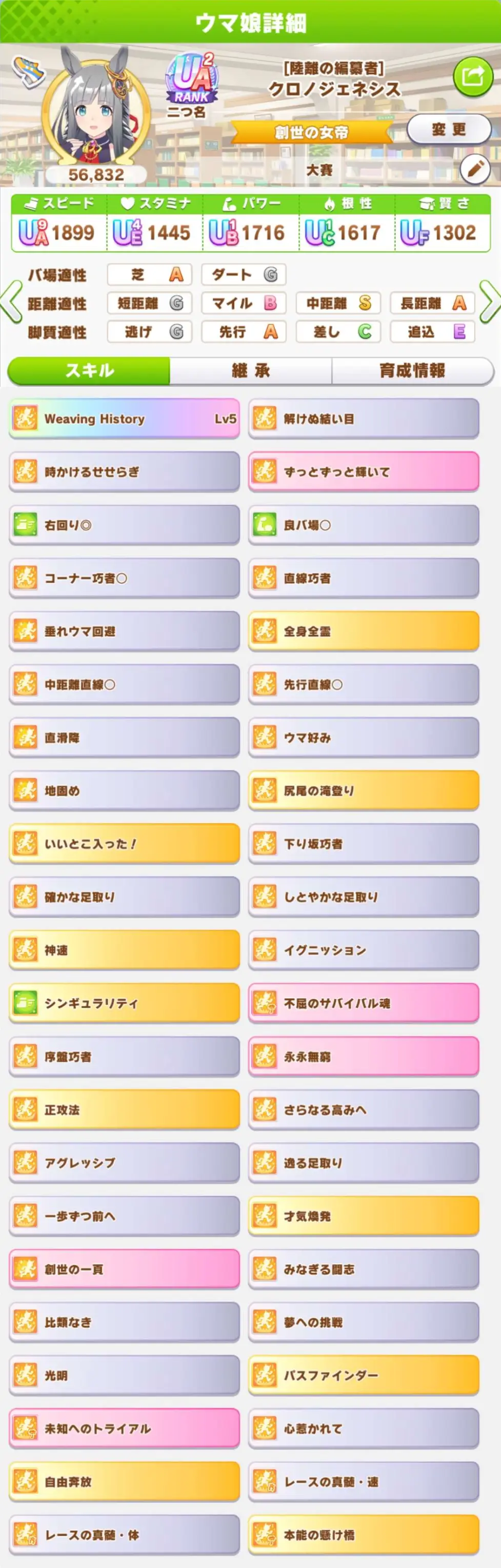The image size is (501, 1568).
Task: Tap the 全身全霊 skill
Action: click(364, 631)
